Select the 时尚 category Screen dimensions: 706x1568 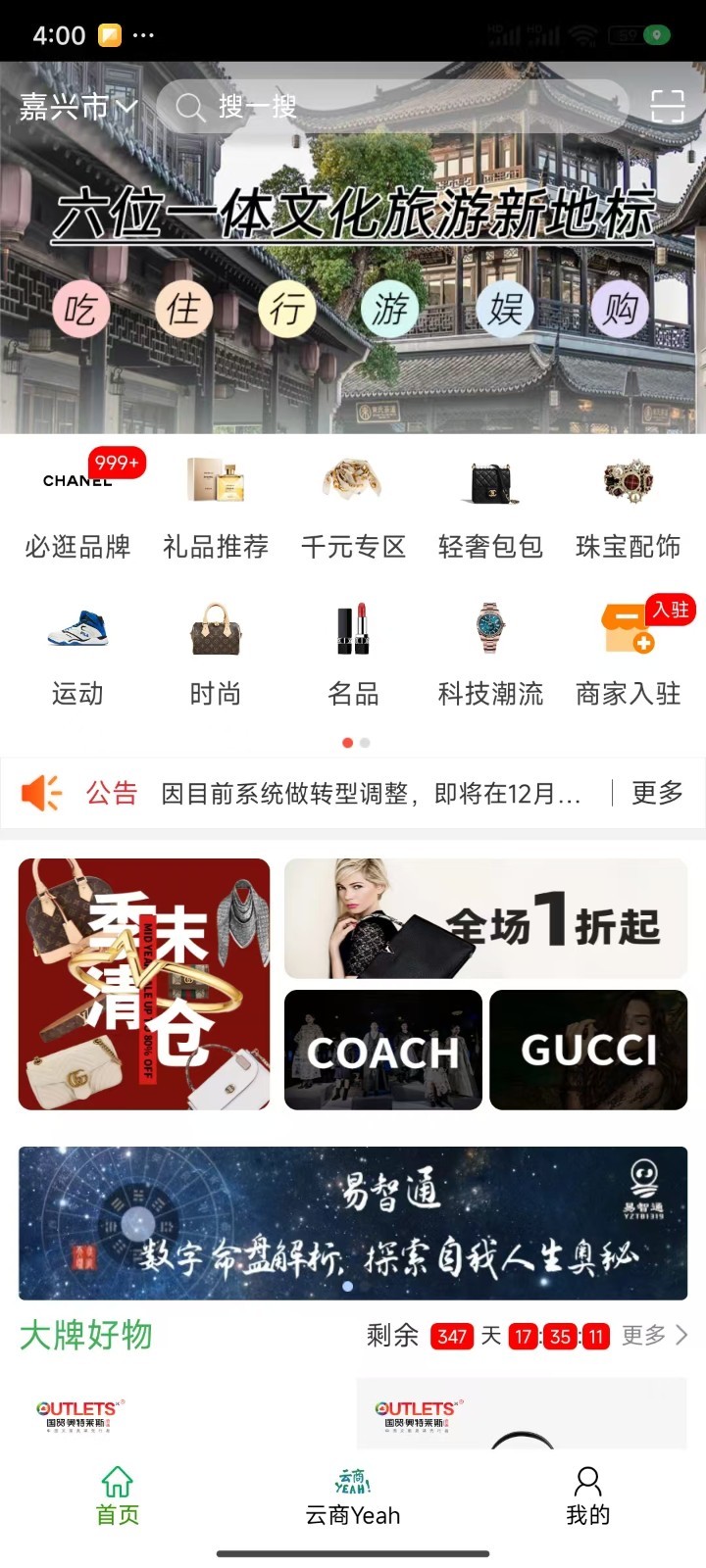pos(216,653)
